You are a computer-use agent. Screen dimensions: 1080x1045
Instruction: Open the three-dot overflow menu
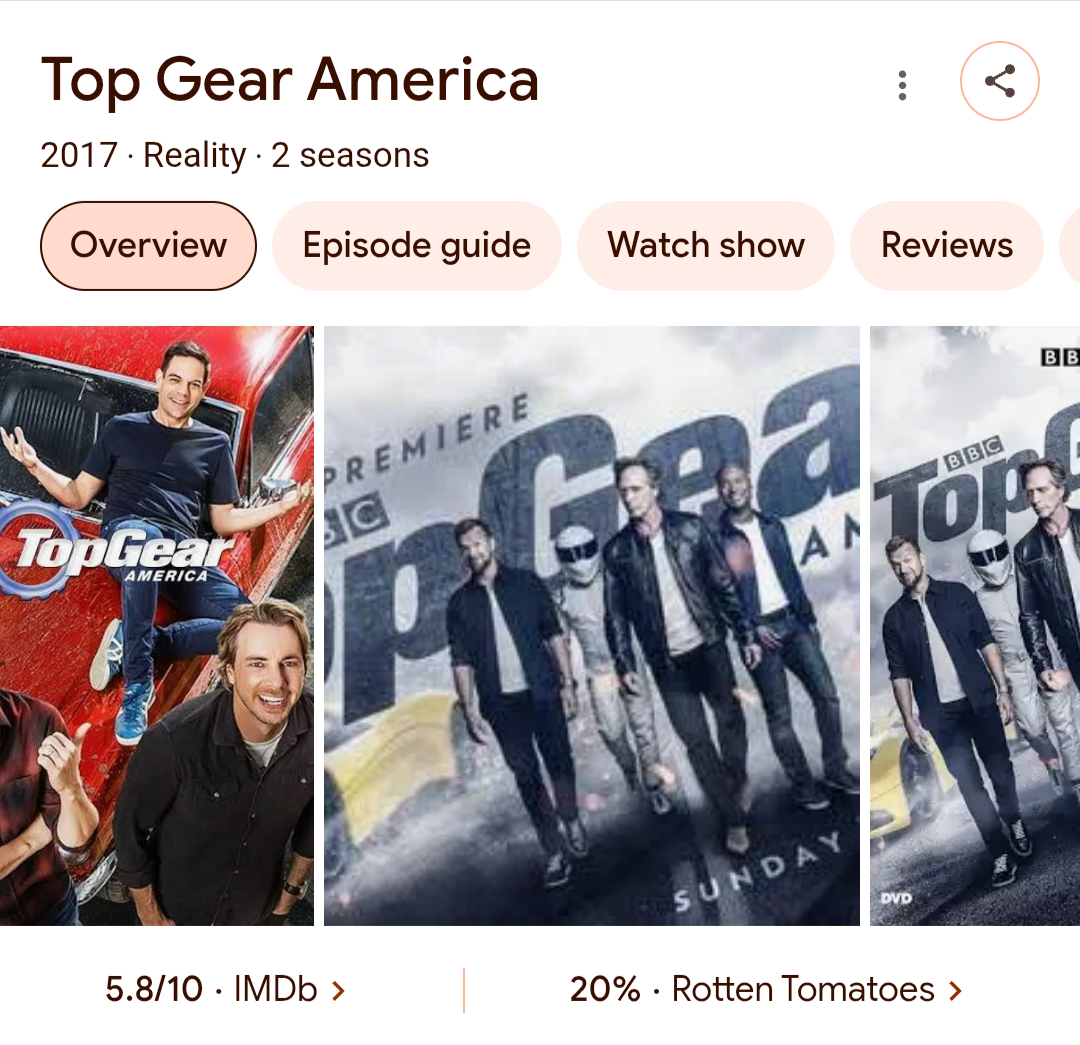click(x=902, y=85)
